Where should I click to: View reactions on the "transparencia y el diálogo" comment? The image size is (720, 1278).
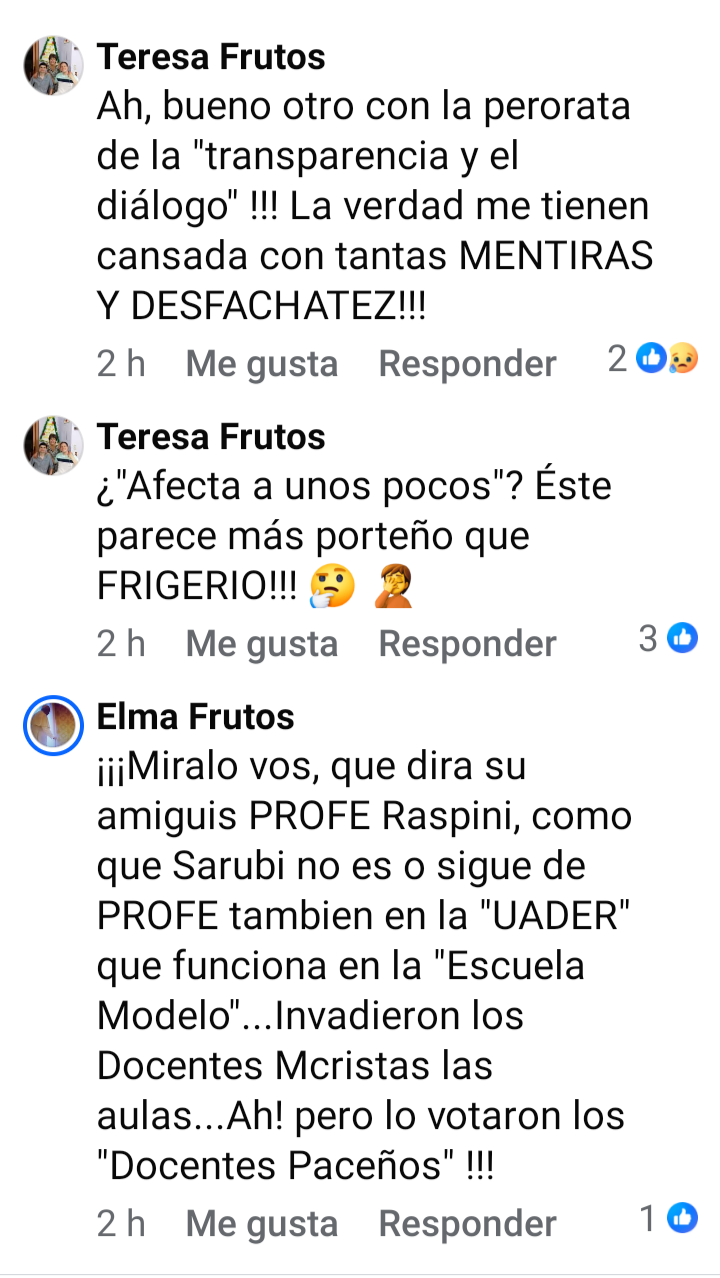pyautogui.click(x=653, y=359)
